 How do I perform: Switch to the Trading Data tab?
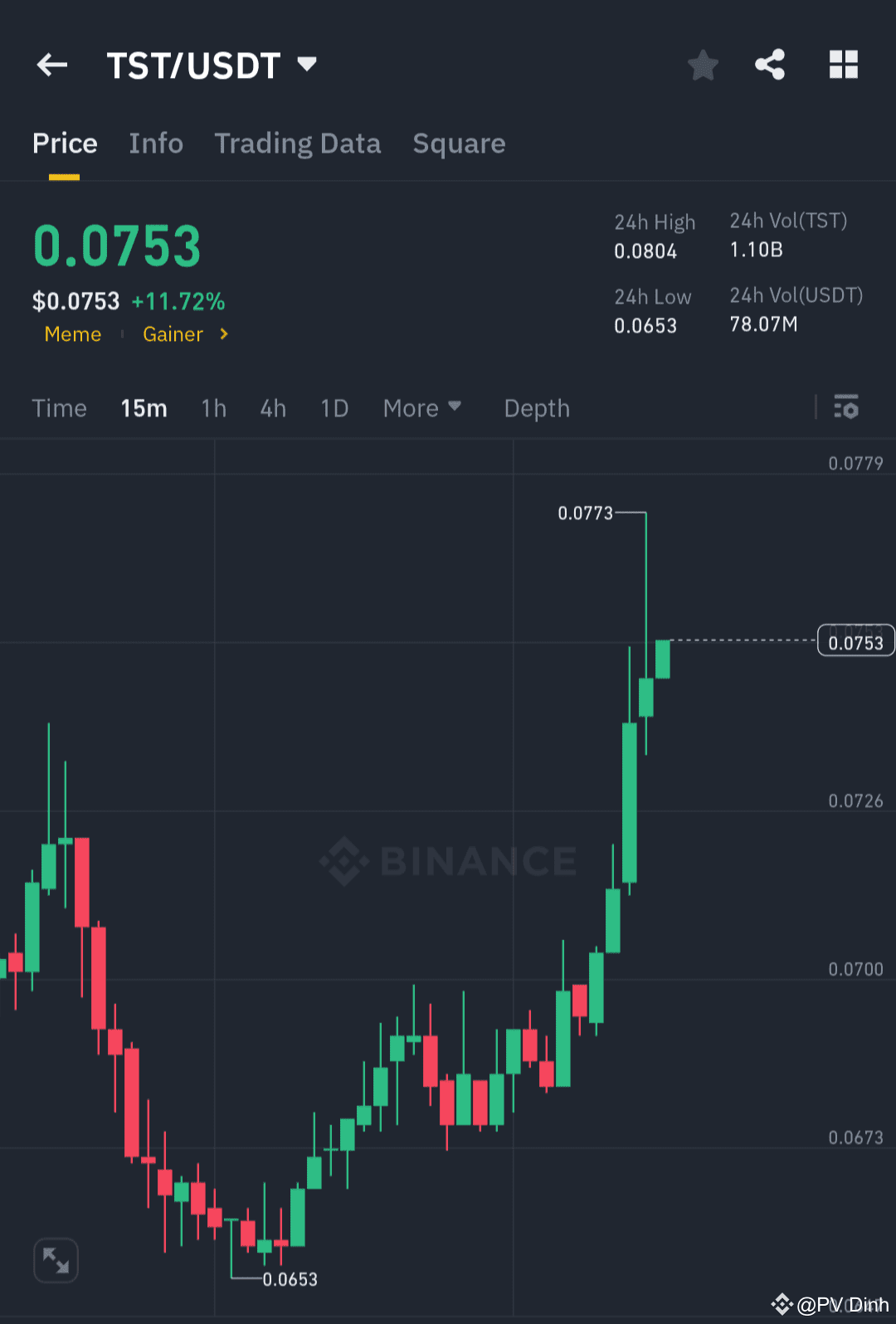(x=298, y=143)
